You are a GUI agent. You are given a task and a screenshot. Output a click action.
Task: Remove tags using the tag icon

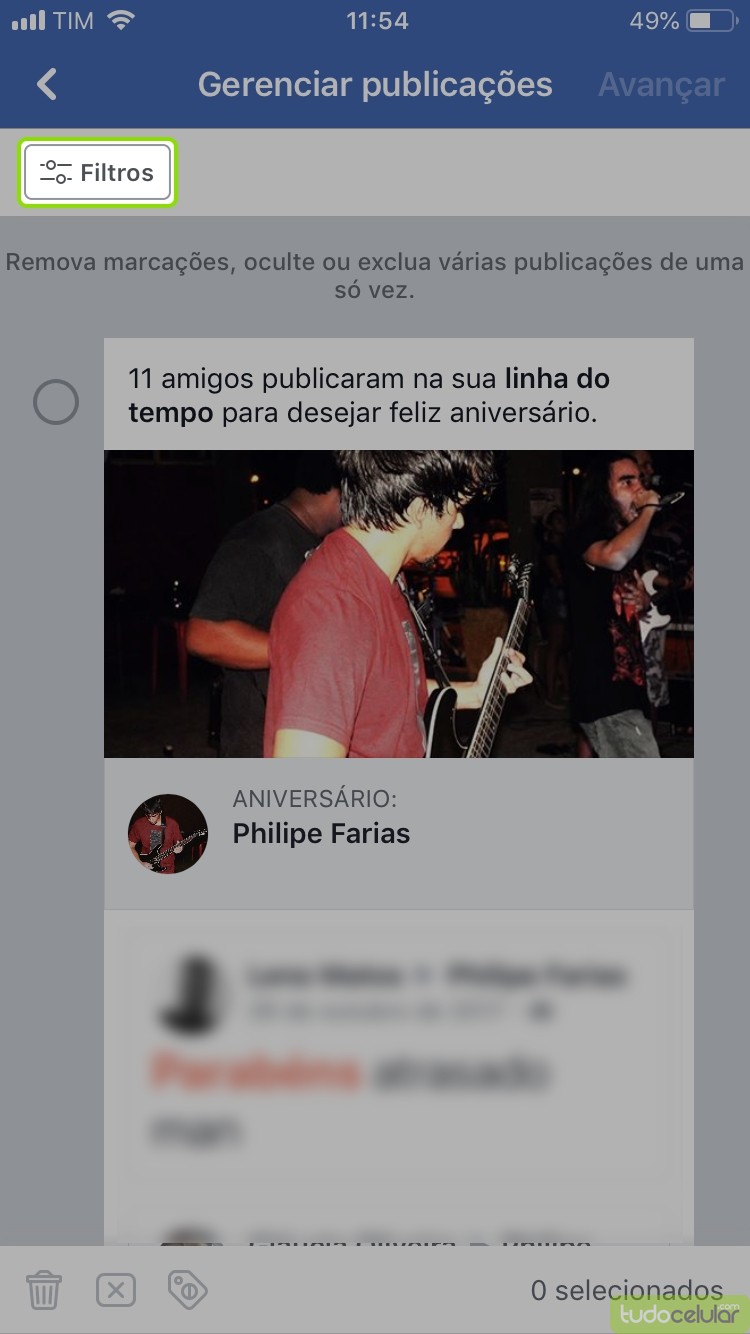click(x=187, y=1290)
